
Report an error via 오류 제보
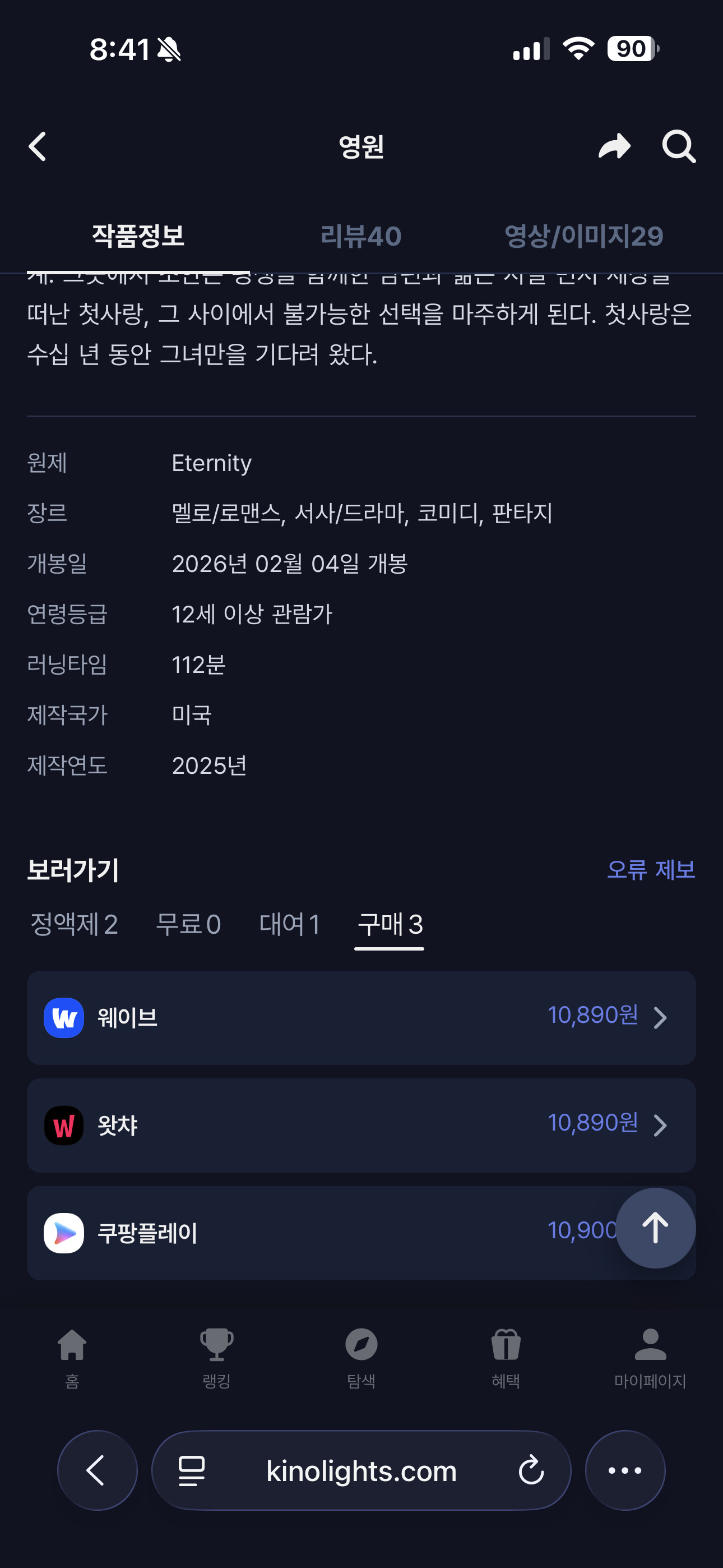pos(651,869)
